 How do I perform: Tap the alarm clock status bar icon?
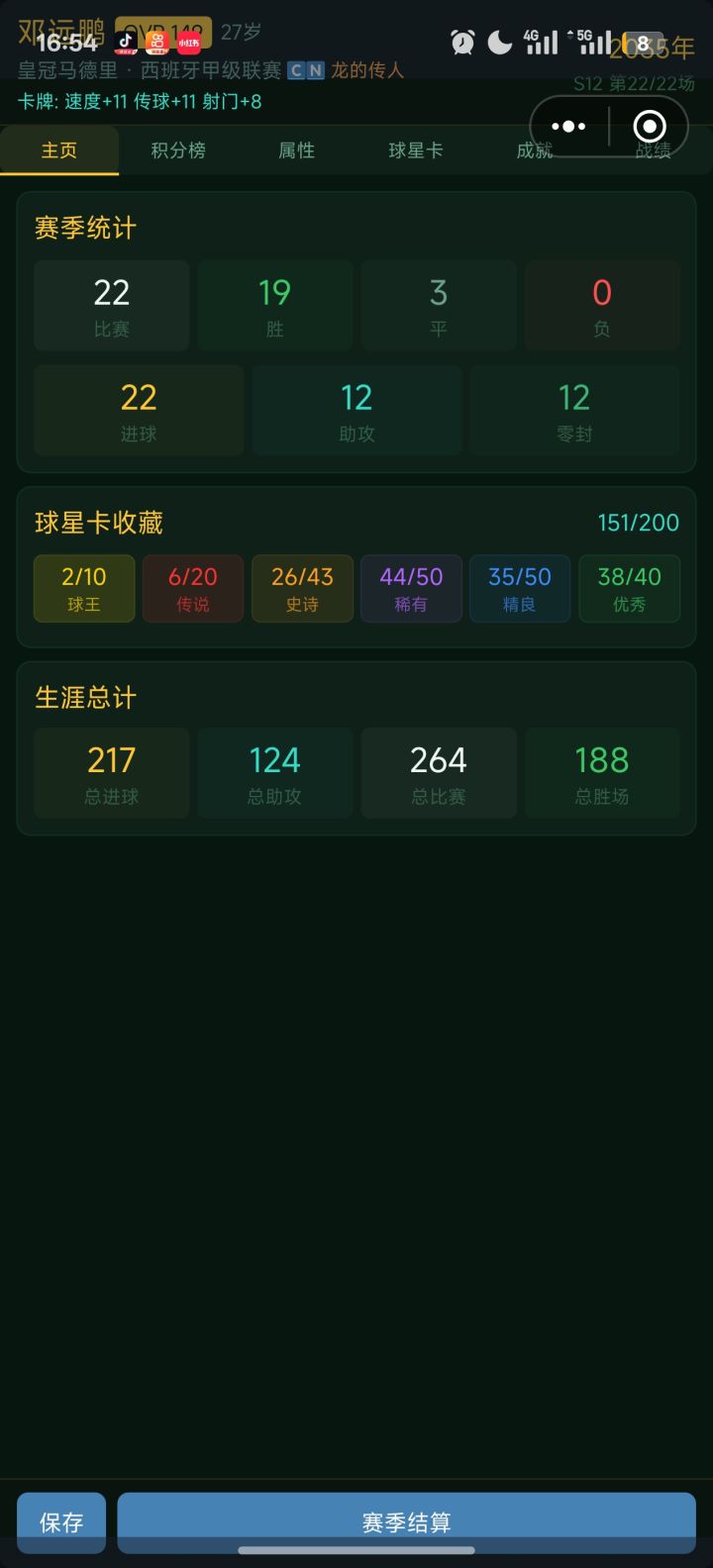[461, 42]
